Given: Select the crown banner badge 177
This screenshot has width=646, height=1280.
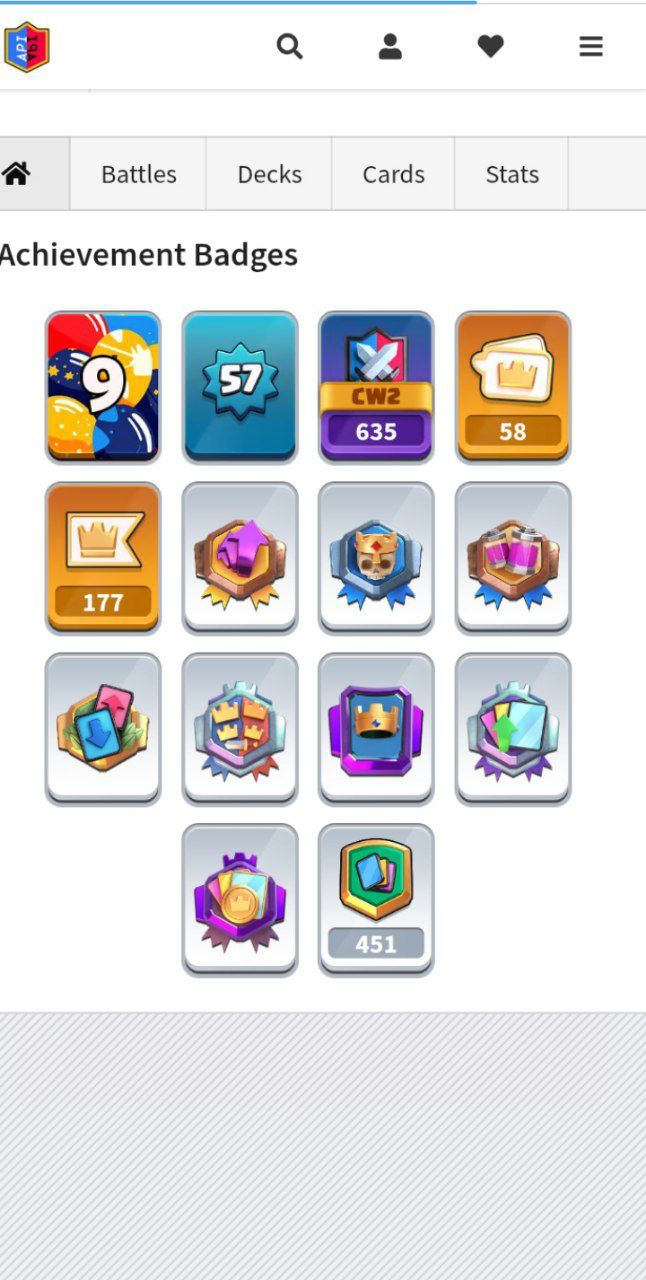Looking at the screenshot, I should (x=103, y=558).
